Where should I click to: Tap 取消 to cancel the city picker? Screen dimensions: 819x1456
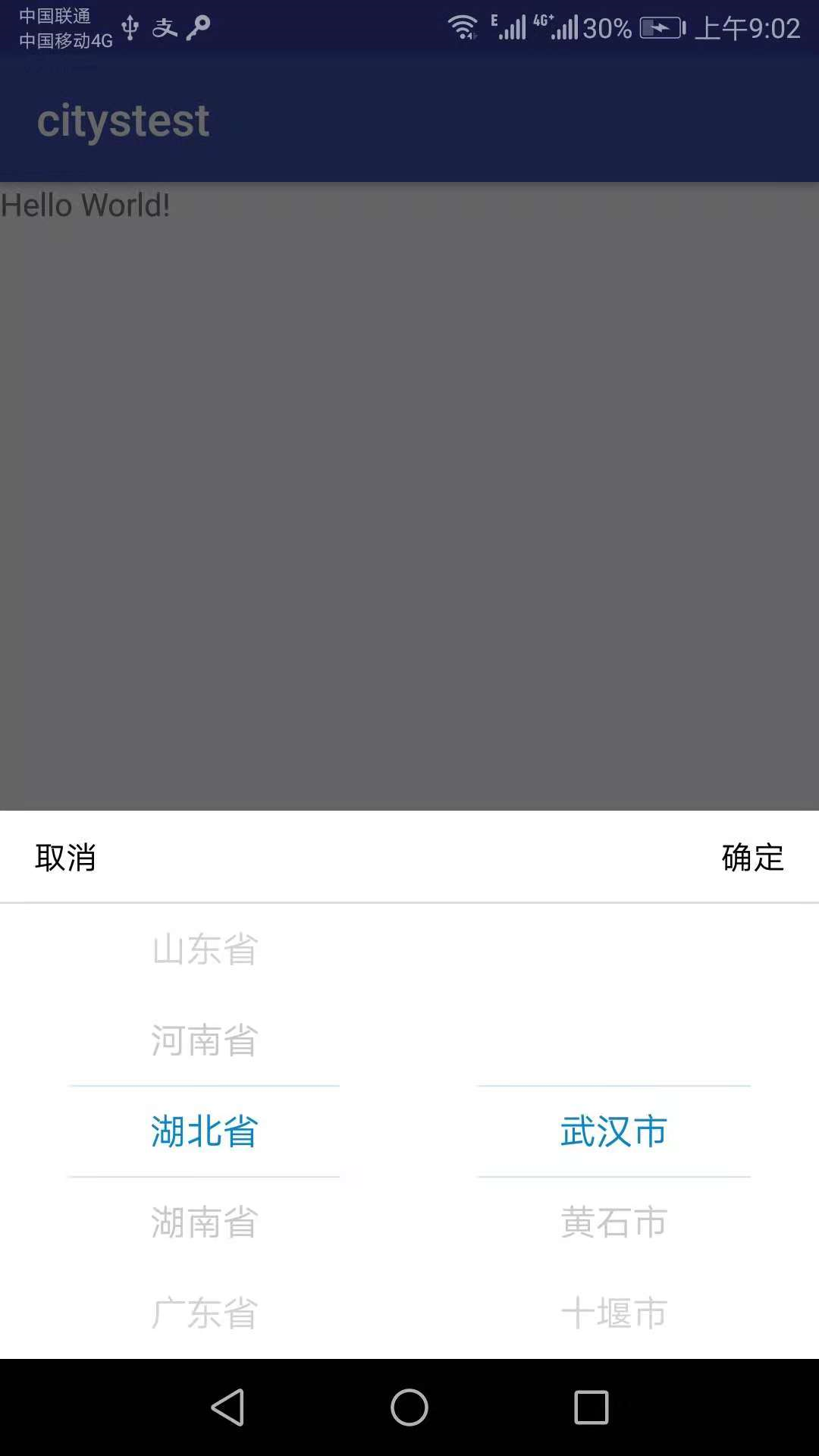[65, 858]
